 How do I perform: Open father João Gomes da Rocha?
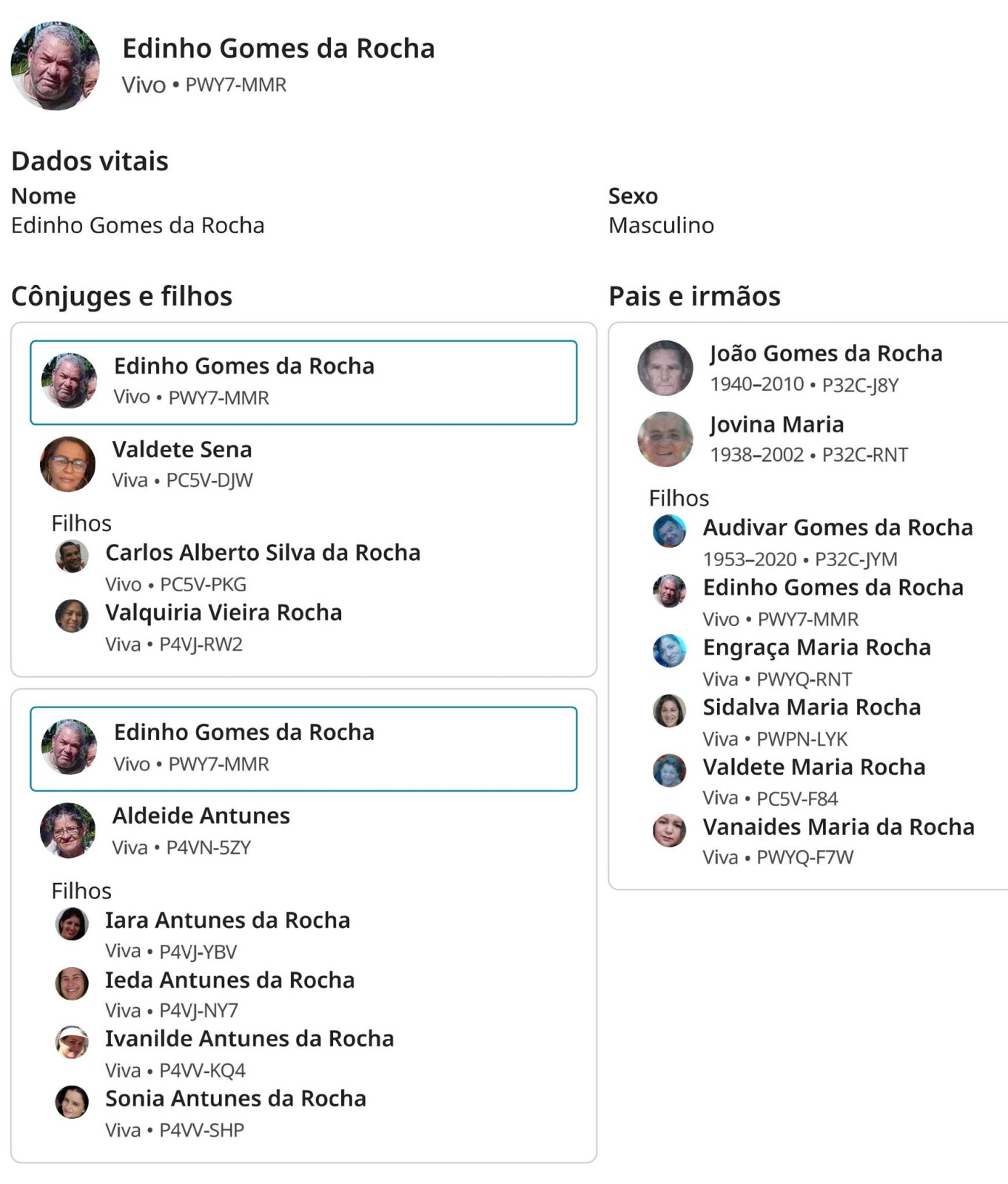[x=825, y=354]
